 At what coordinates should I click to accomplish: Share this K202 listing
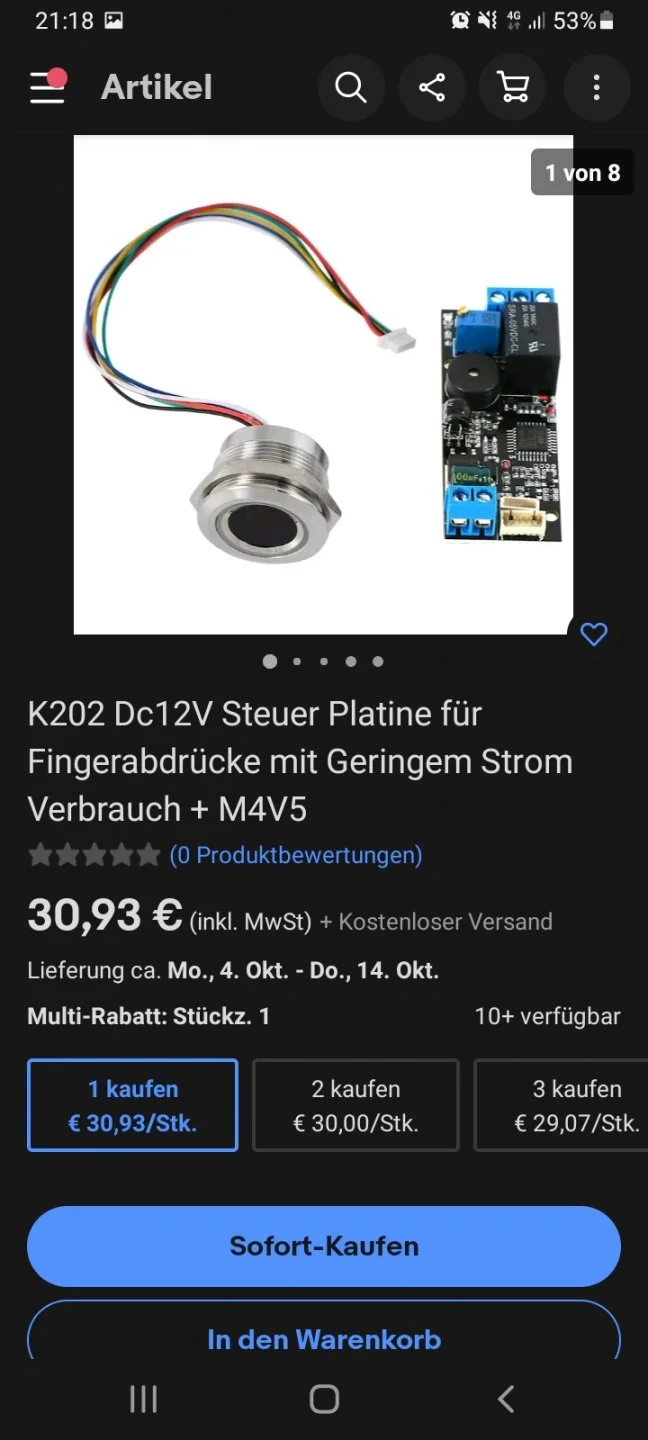click(432, 88)
